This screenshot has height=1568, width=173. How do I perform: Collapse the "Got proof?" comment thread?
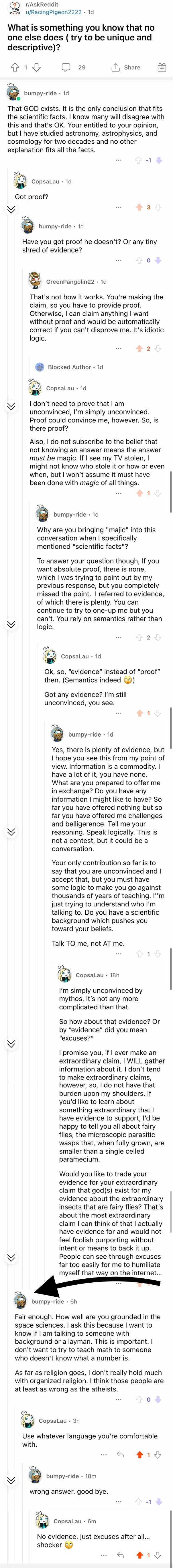[11, 209]
